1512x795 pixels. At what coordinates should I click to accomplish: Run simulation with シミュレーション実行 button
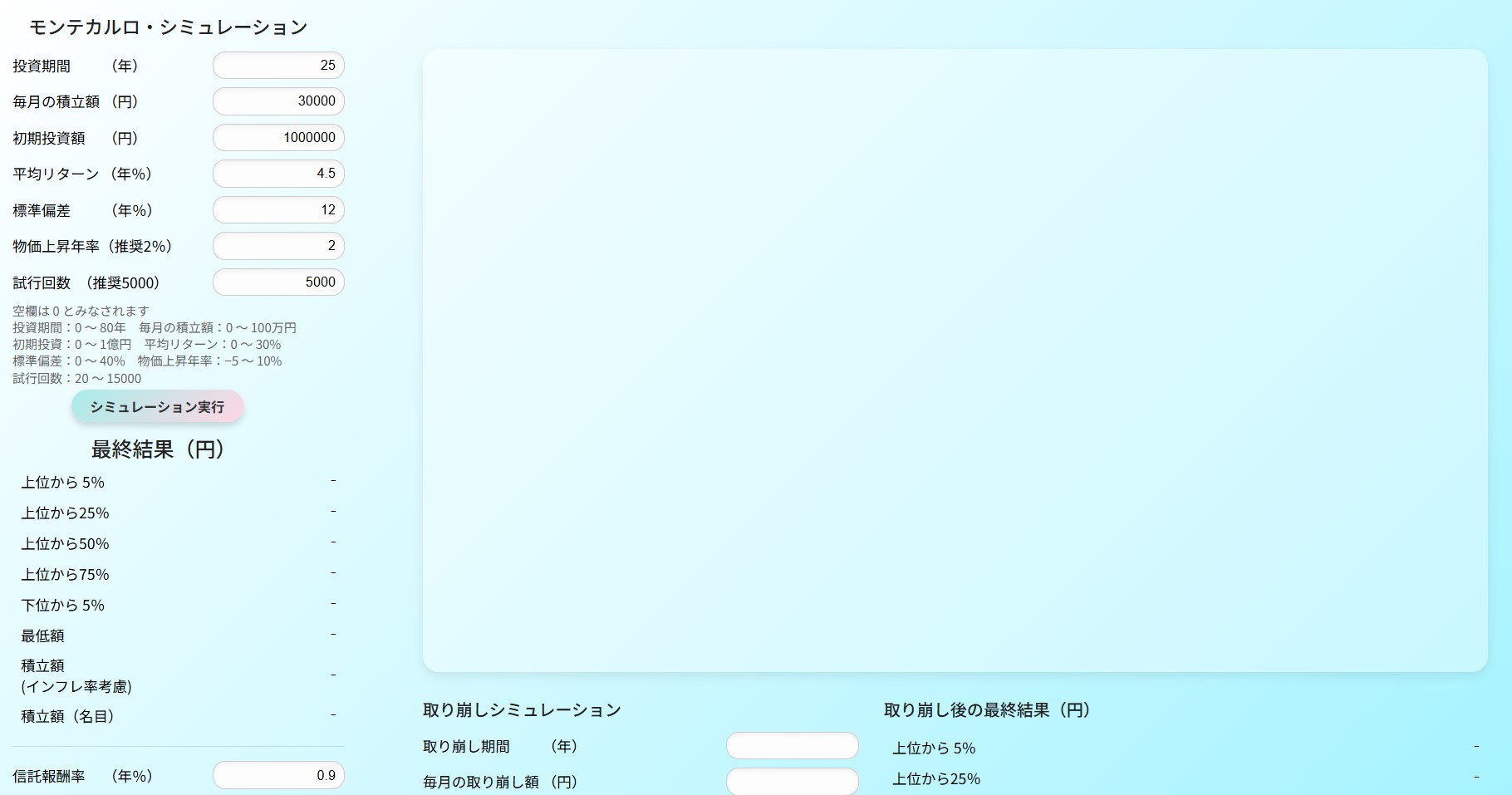click(157, 407)
